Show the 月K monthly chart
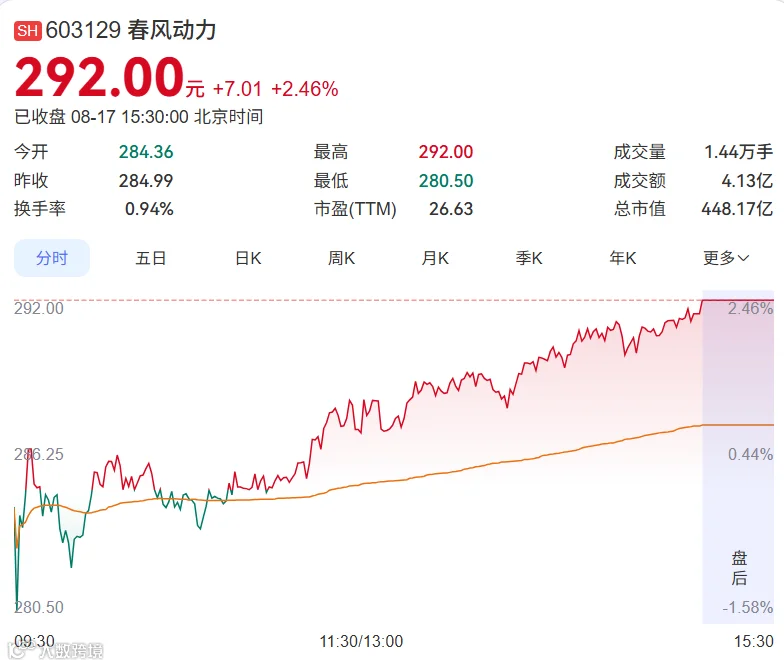Viewport: 784px width, 666px height. click(435, 258)
